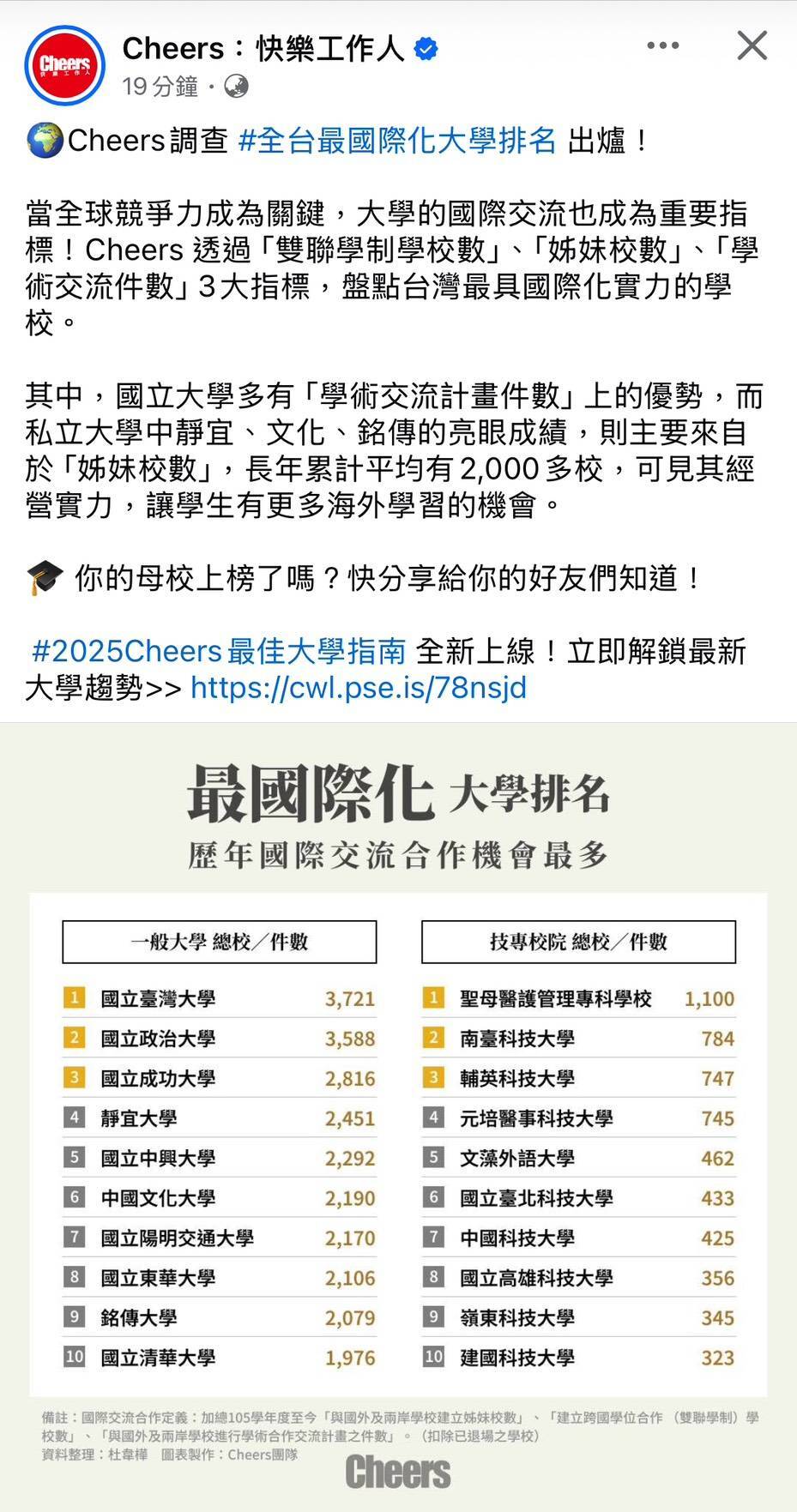Screen dimensions: 797x1512
Task: Open the Cheers page profile picture
Action: tap(64, 64)
